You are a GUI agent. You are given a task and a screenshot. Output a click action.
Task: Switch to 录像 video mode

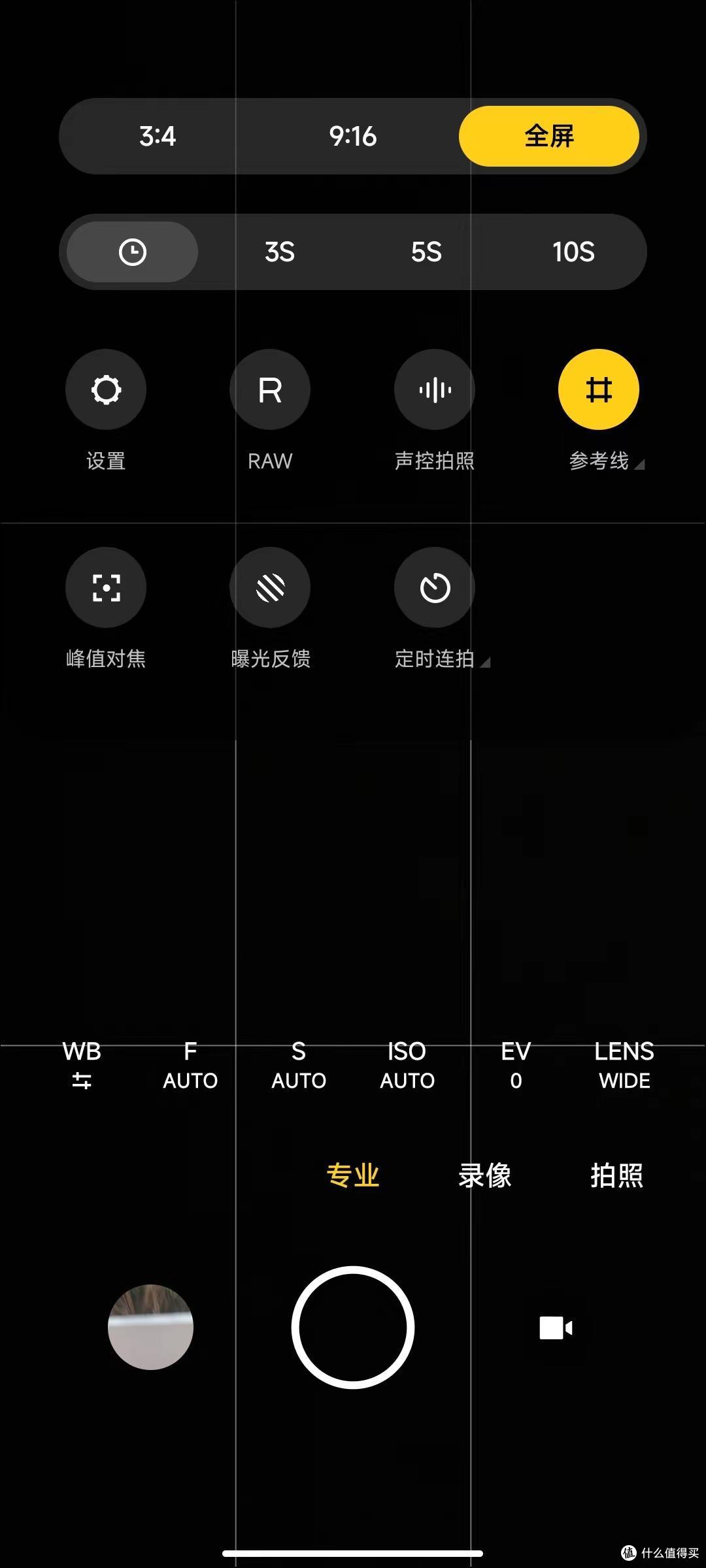pyautogui.click(x=484, y=1176)
